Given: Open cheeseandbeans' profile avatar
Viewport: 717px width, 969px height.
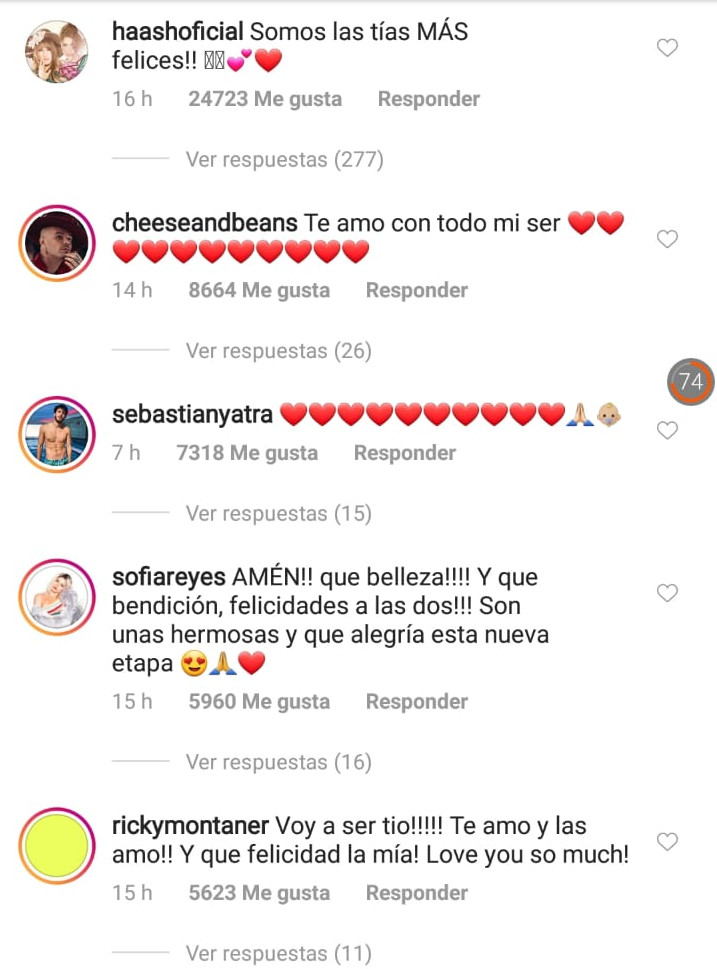Looking at the screenshot, I should [56, 244].
